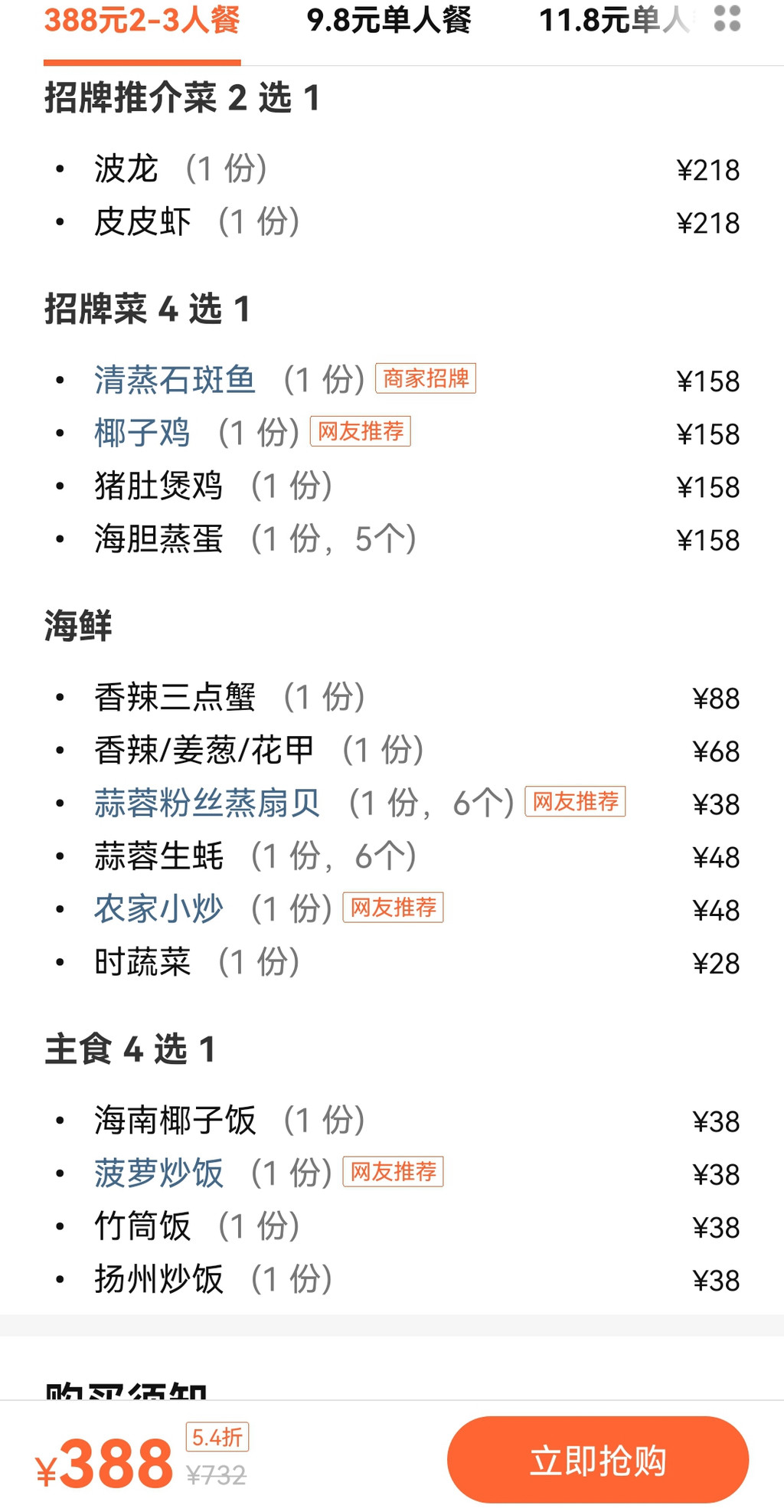Screen dimensions: 784x1512
Task: Open the 椰子鸡 dish link
Action: [142, 433]
